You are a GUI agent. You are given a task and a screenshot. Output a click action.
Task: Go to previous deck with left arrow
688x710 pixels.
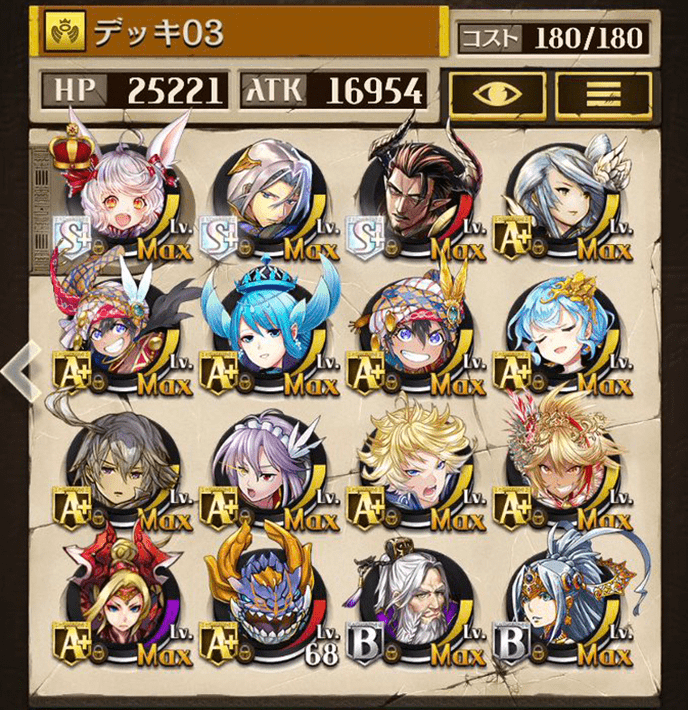pyautogui.click(x=18, y=369)
